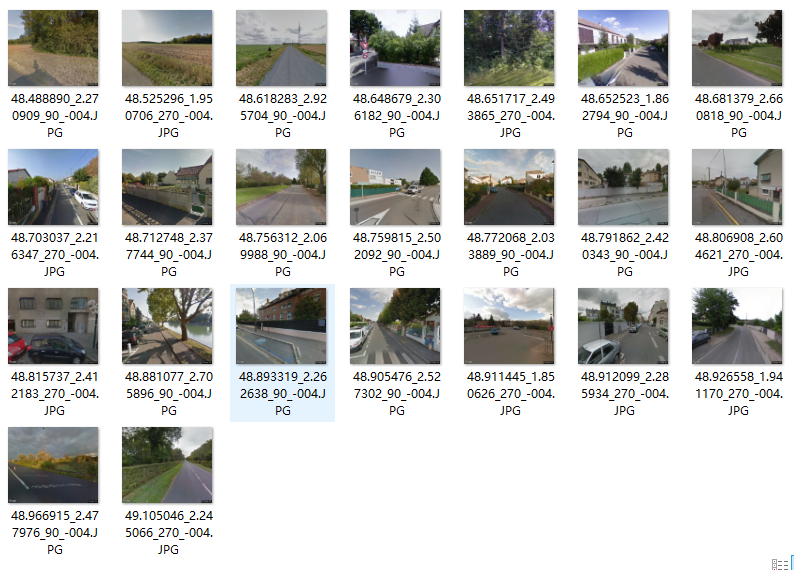Select file 48.806908_2.604621_270_-004.JPG
794x570 pixels.
[737, 186]
